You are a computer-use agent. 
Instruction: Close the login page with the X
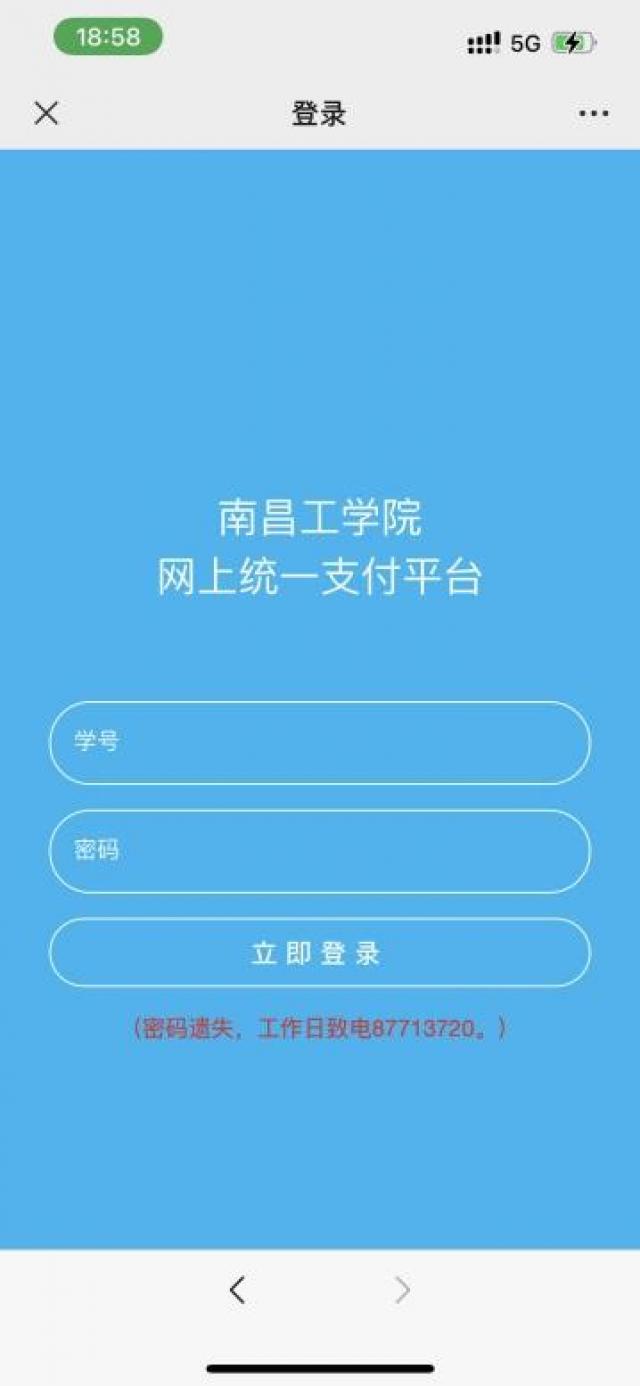click(46, 113)
